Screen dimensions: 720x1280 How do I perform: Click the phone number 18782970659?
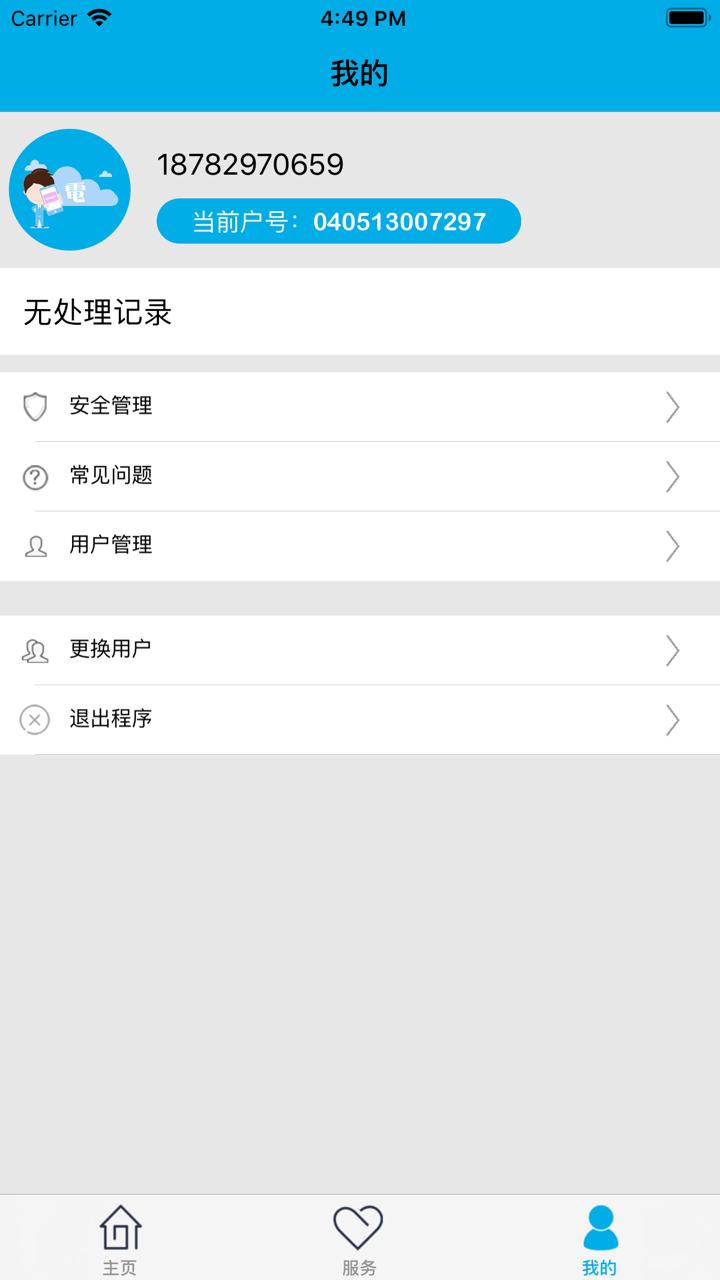250,164
